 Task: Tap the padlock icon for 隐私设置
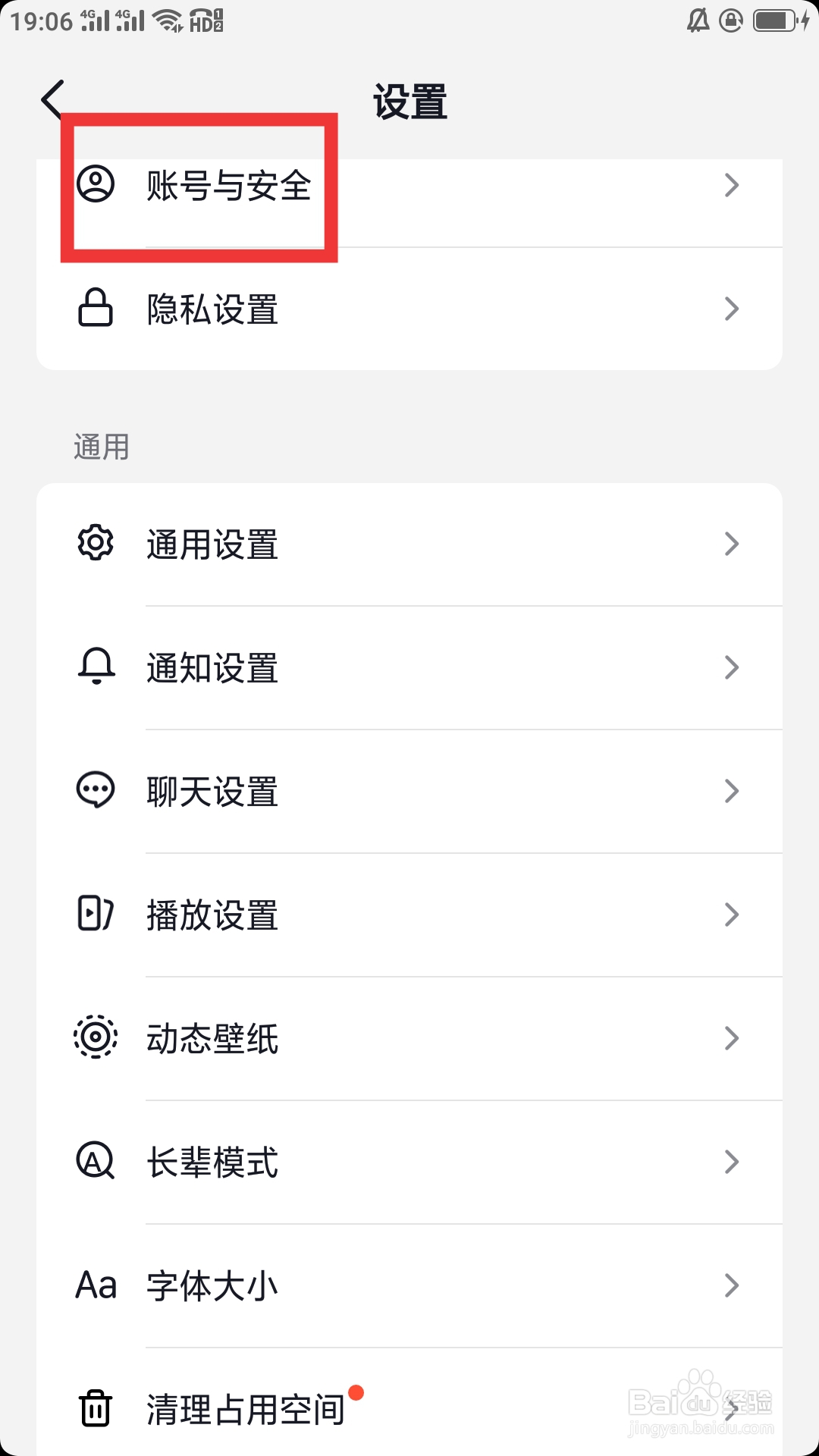click(96, 308)
